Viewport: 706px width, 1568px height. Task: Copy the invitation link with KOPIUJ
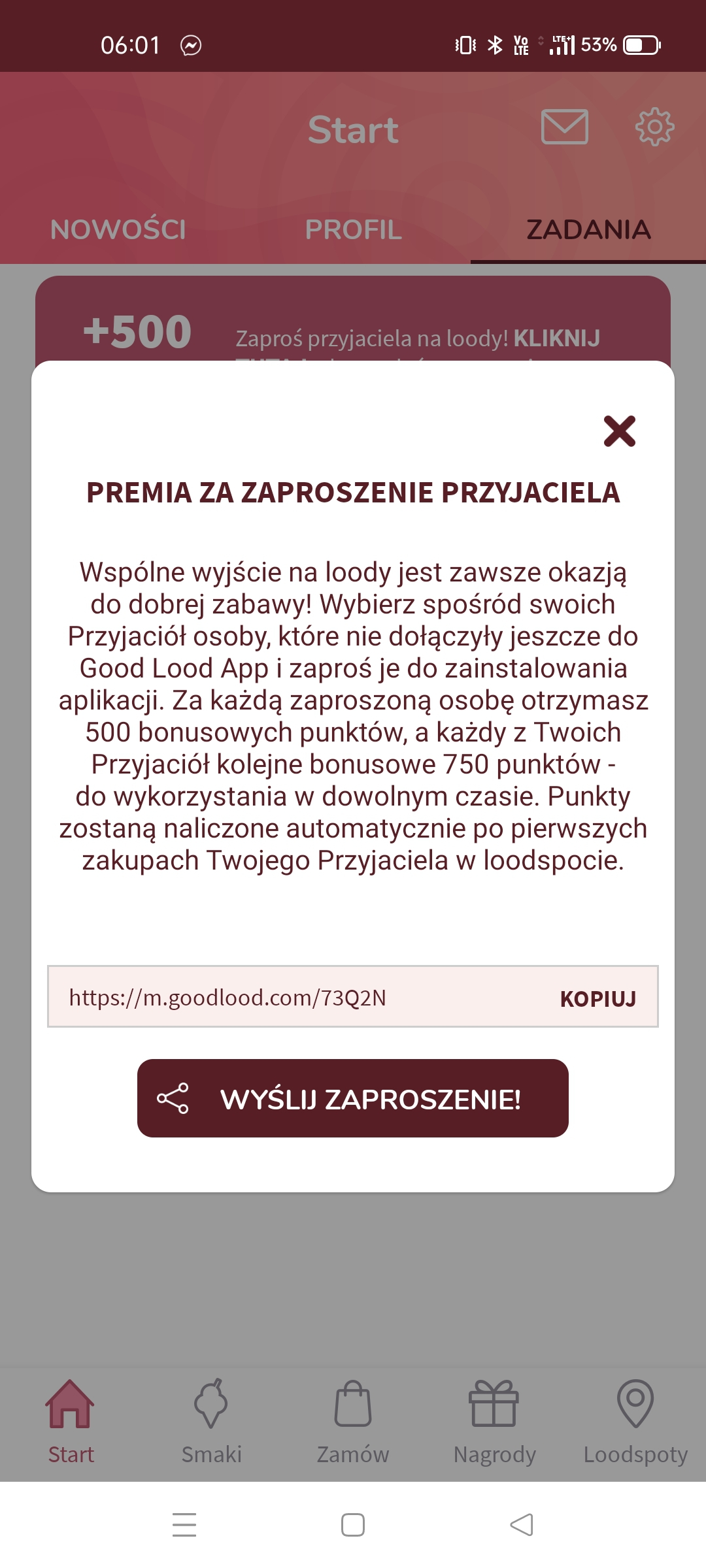coord(597,998)
